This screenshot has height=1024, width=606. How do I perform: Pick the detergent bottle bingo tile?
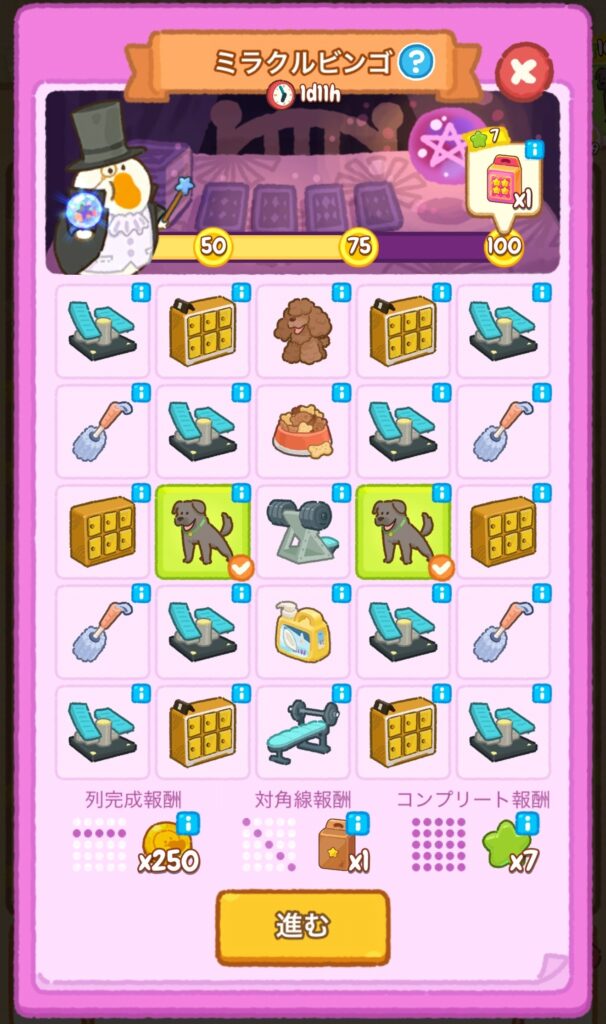302,632
